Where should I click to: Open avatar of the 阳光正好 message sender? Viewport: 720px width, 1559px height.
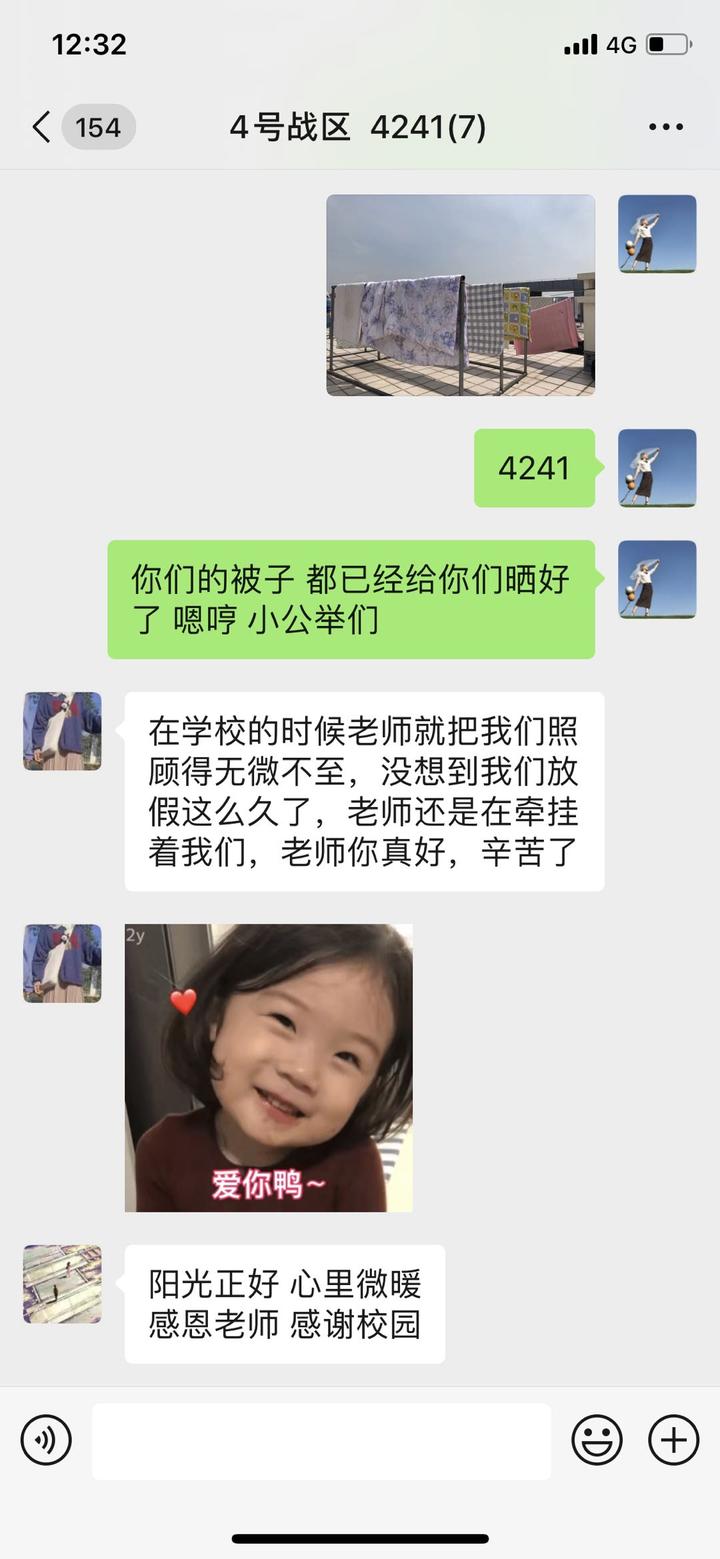62,1284
